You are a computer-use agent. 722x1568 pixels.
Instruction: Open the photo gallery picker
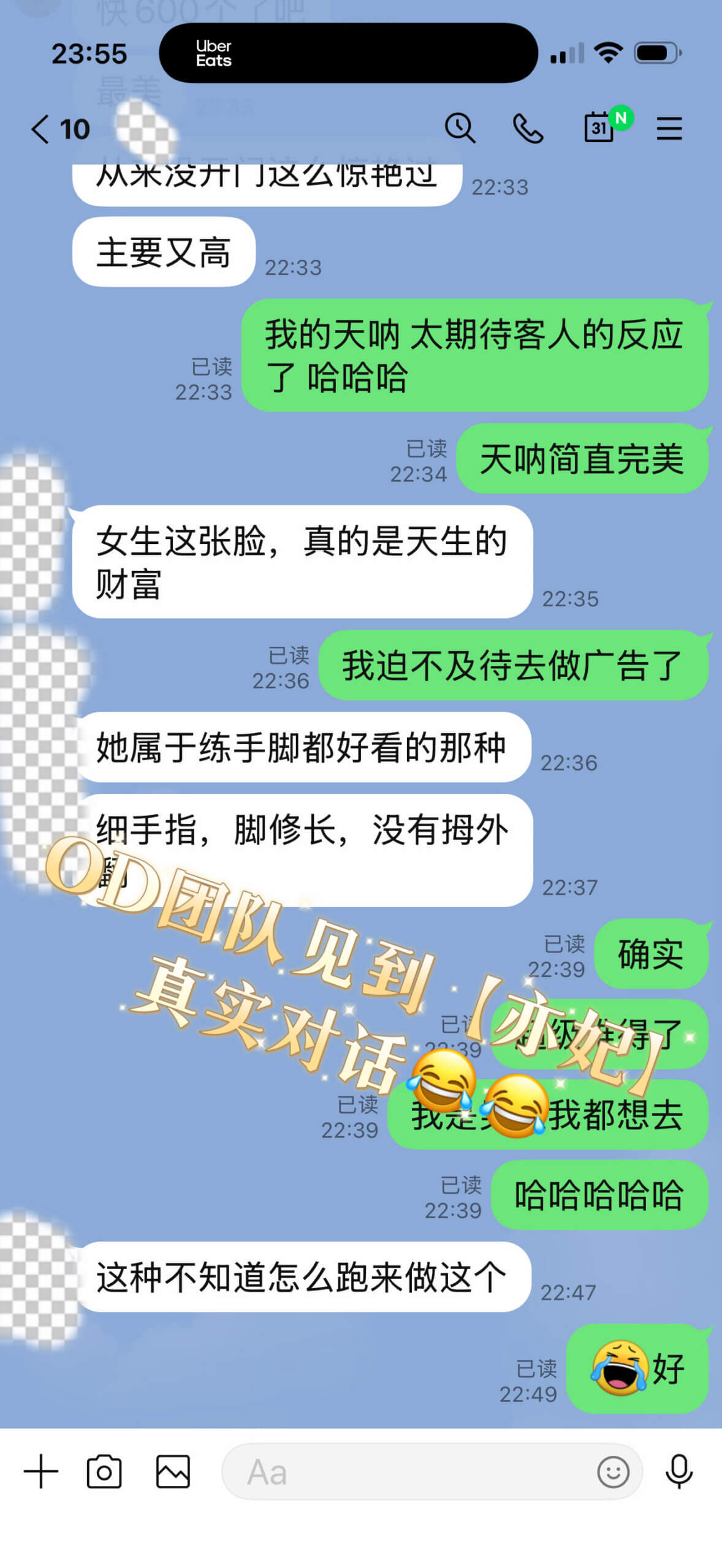pyautogui.click(x=173, y=1471)
